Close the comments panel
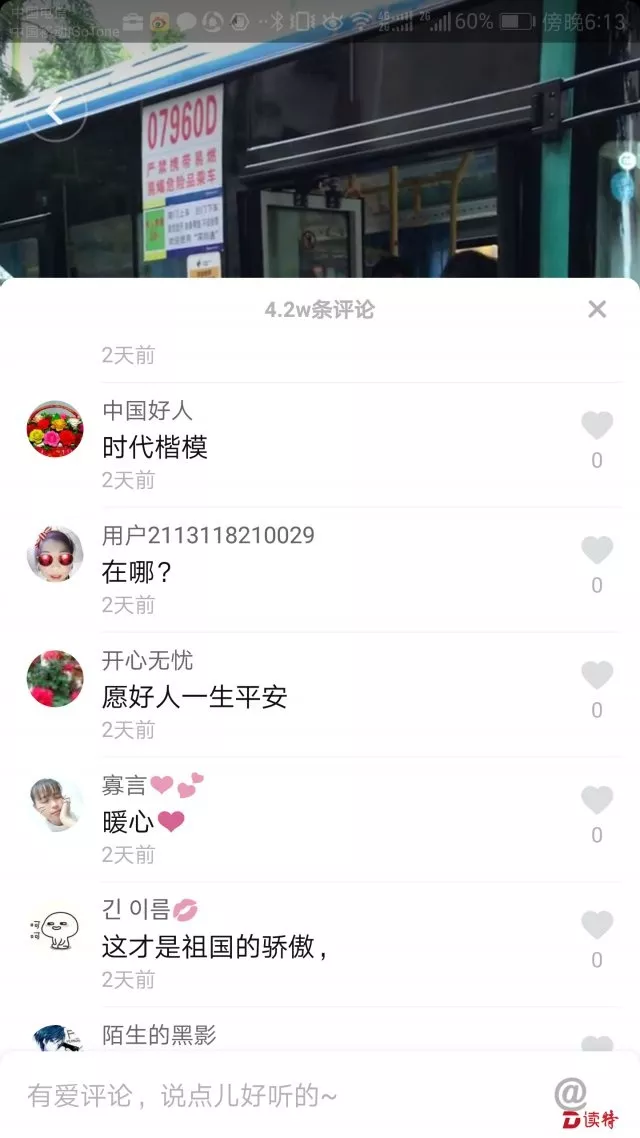 coord(597,309)
